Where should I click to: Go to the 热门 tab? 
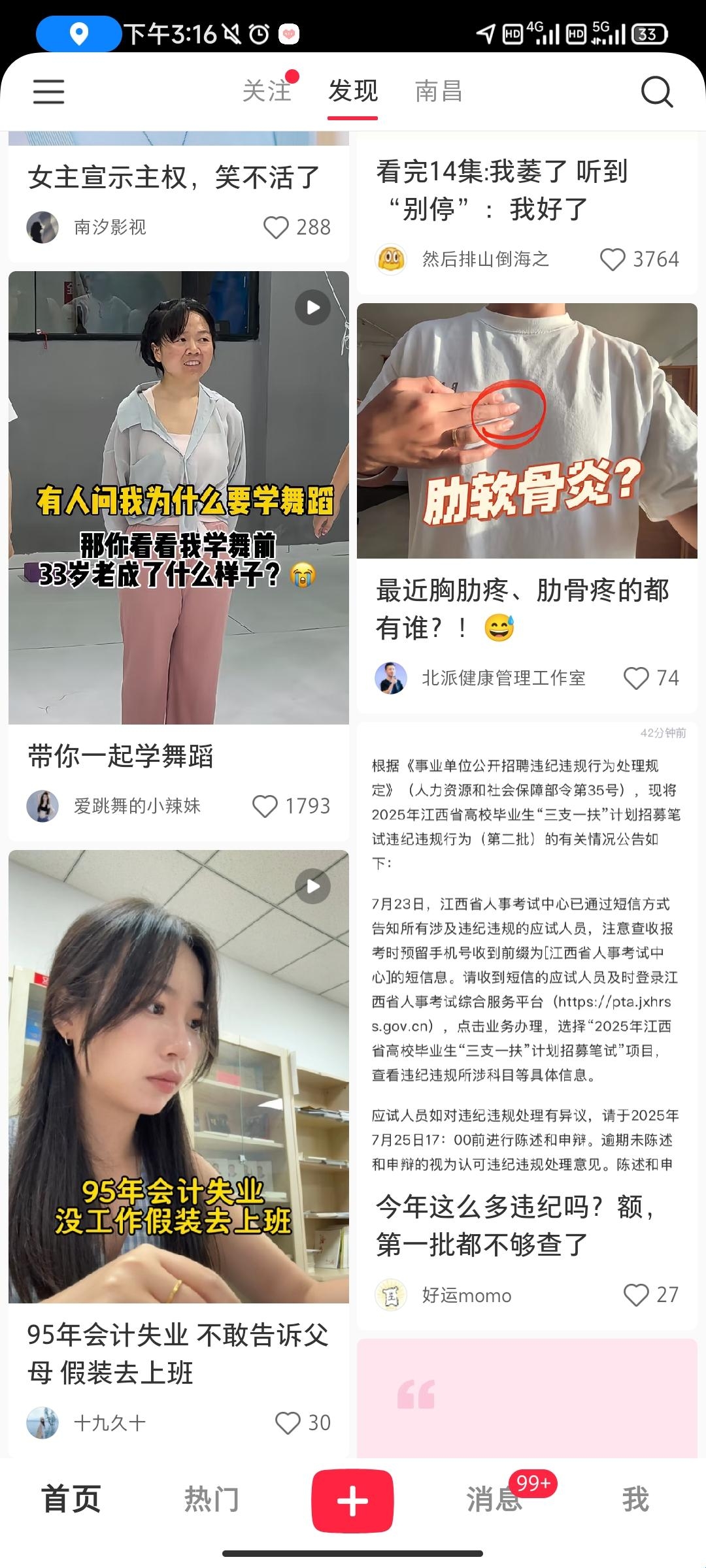(211, 1499)
